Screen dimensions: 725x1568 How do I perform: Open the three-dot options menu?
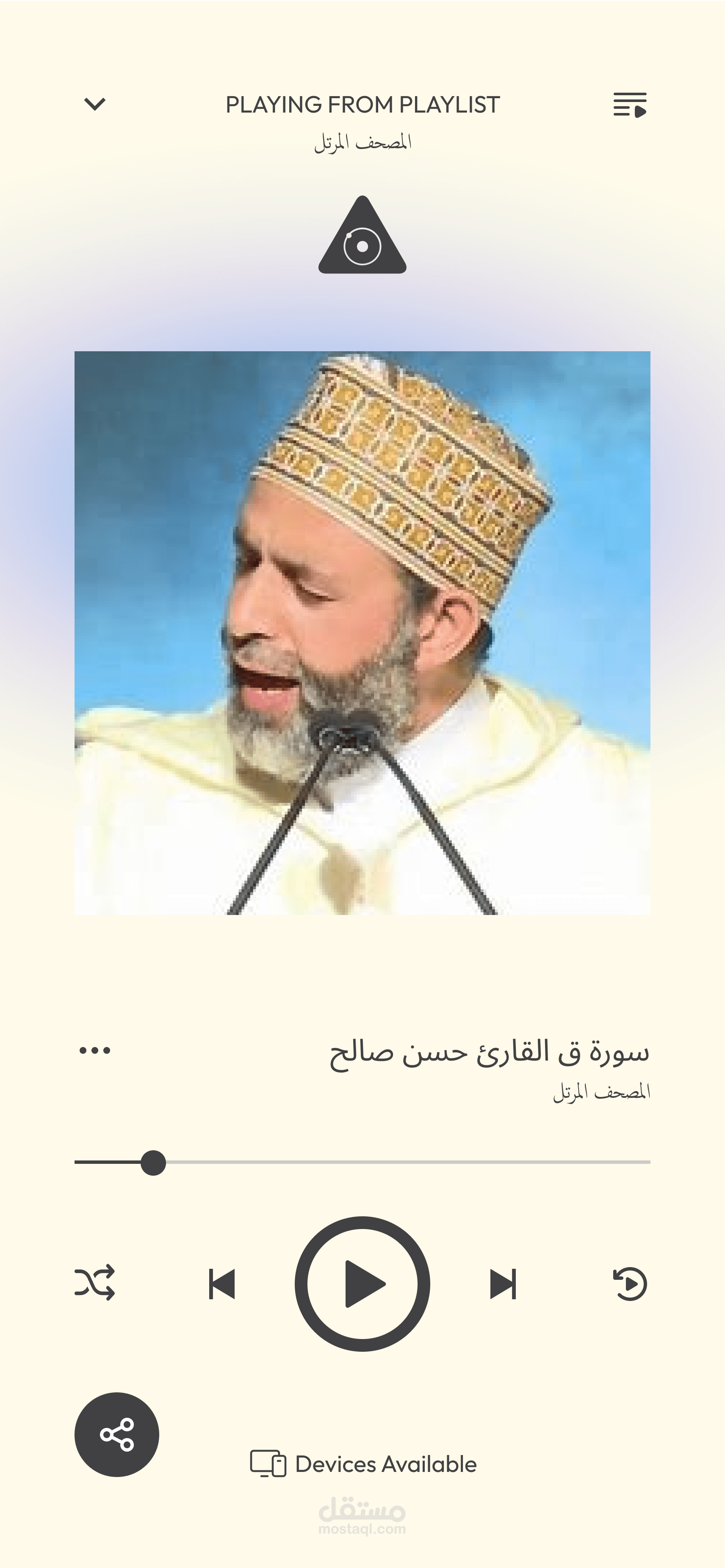coord(95,1050)
